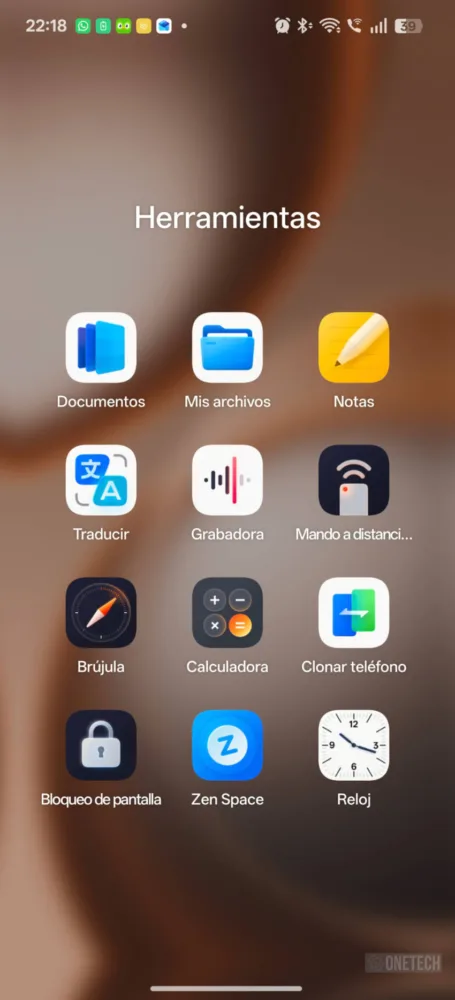
Task: Launch Mando a distancia remote app
Action: tap(354, 480)
